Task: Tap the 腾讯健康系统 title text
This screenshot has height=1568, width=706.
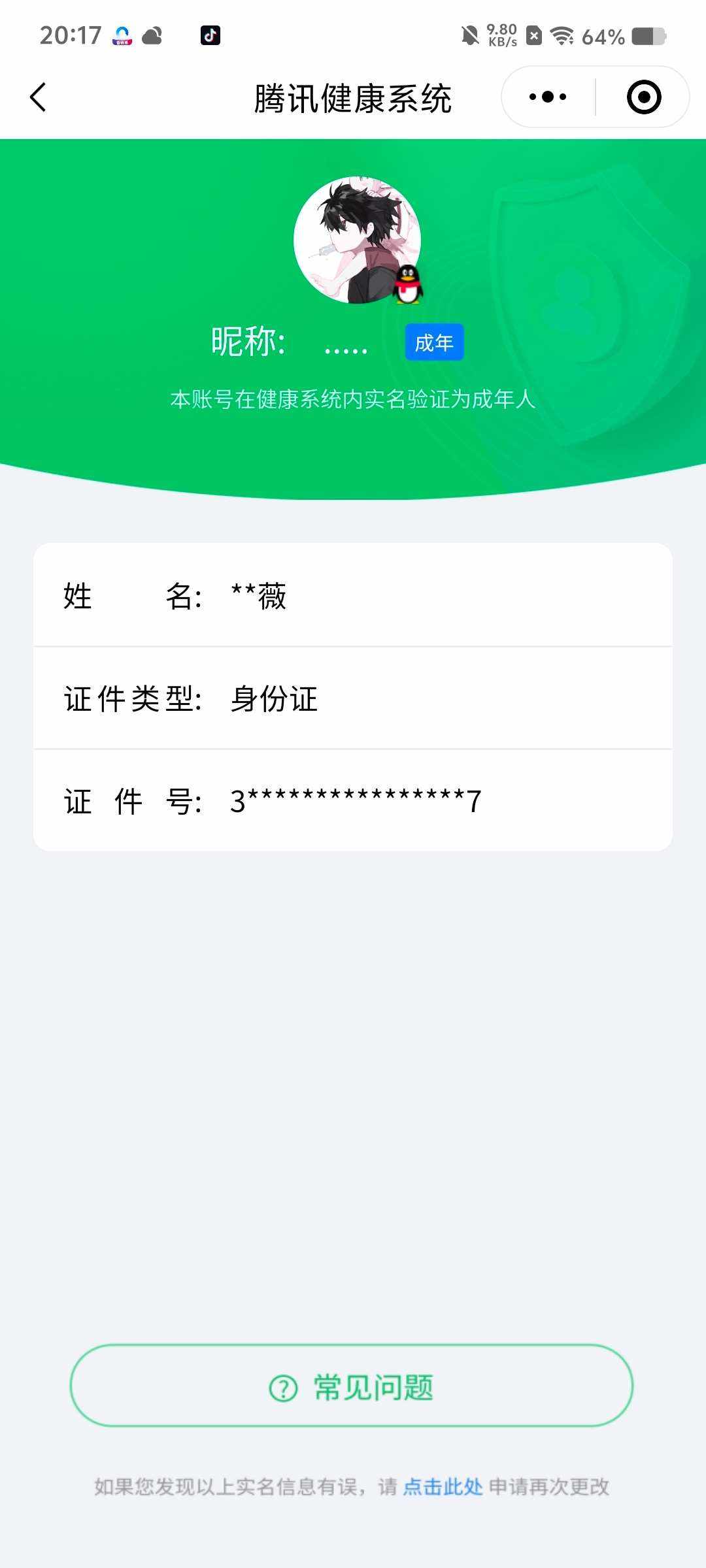Action: point(353,96)
